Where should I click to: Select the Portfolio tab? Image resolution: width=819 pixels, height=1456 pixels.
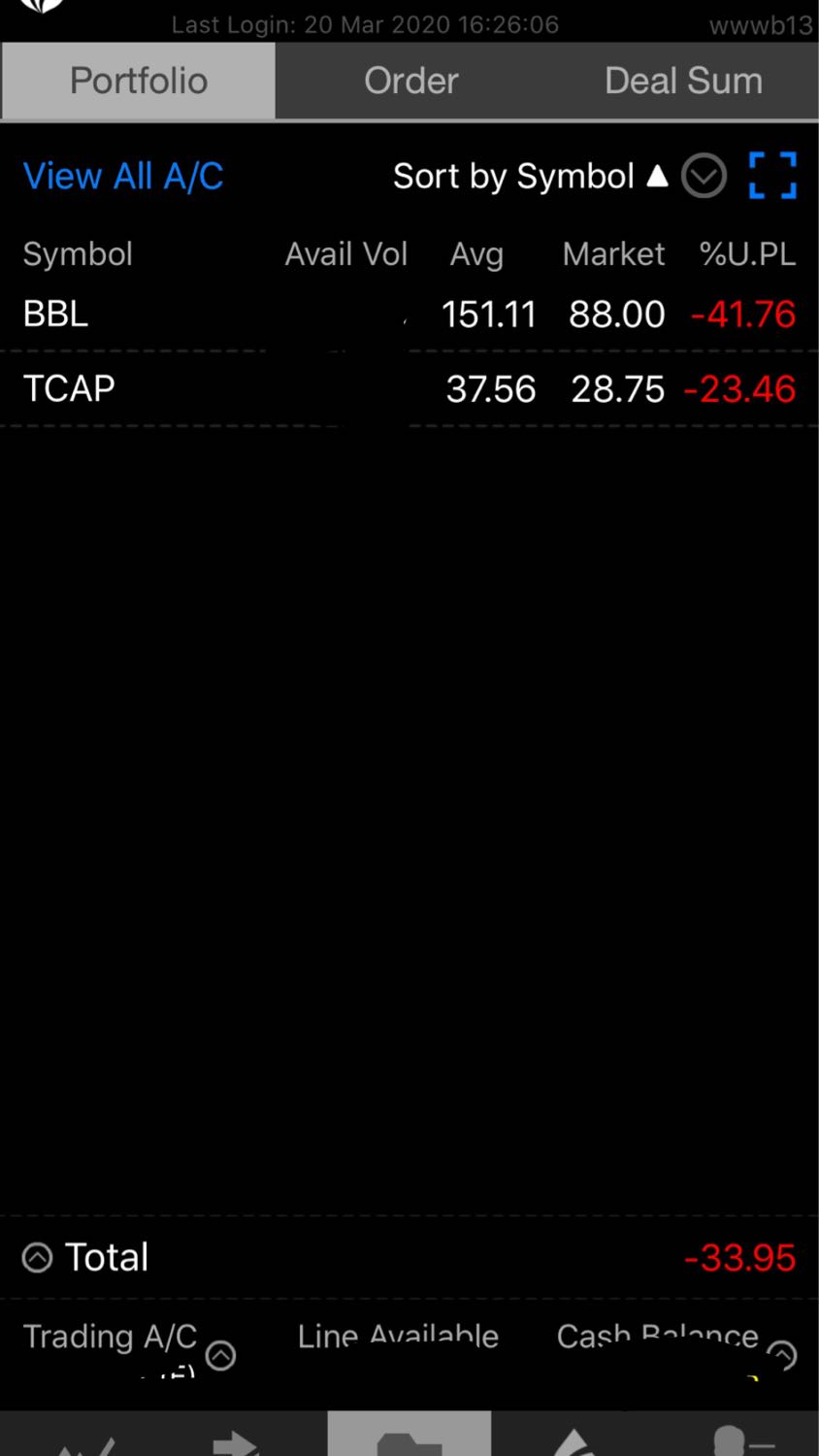pyautogui.click(x=138, y=82)
